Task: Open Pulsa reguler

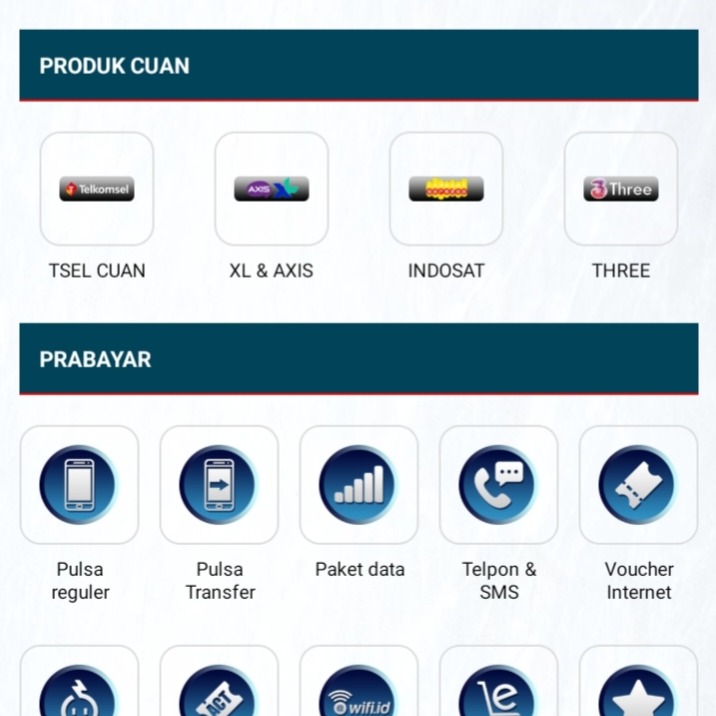Action: pos(79,486)
